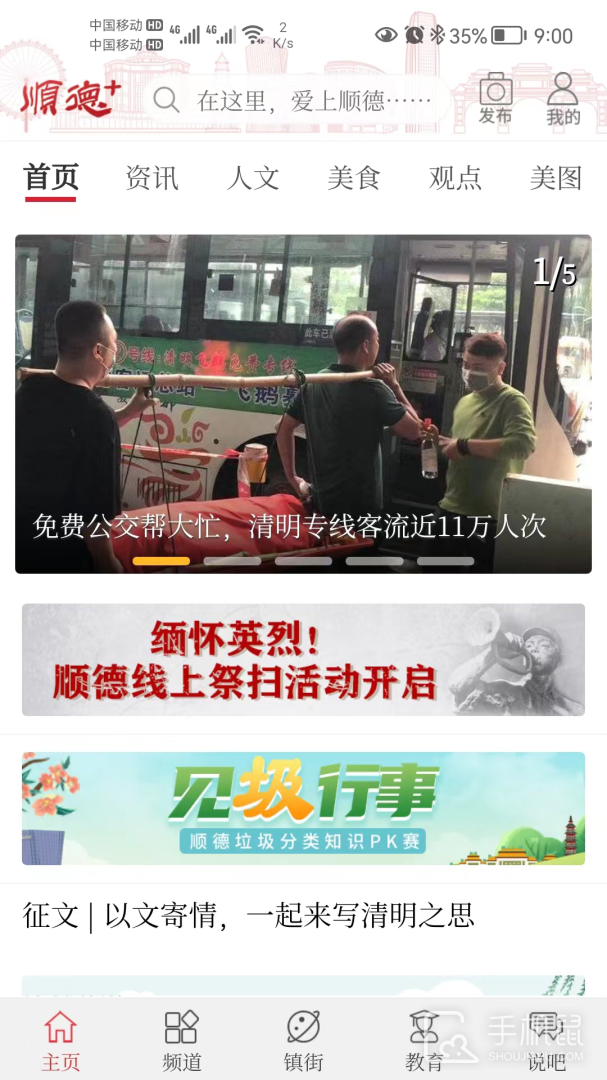This screenshot has width=607, height=1080.
Task: Go to the 美图 tab
Action: click(x=556, y=178)
